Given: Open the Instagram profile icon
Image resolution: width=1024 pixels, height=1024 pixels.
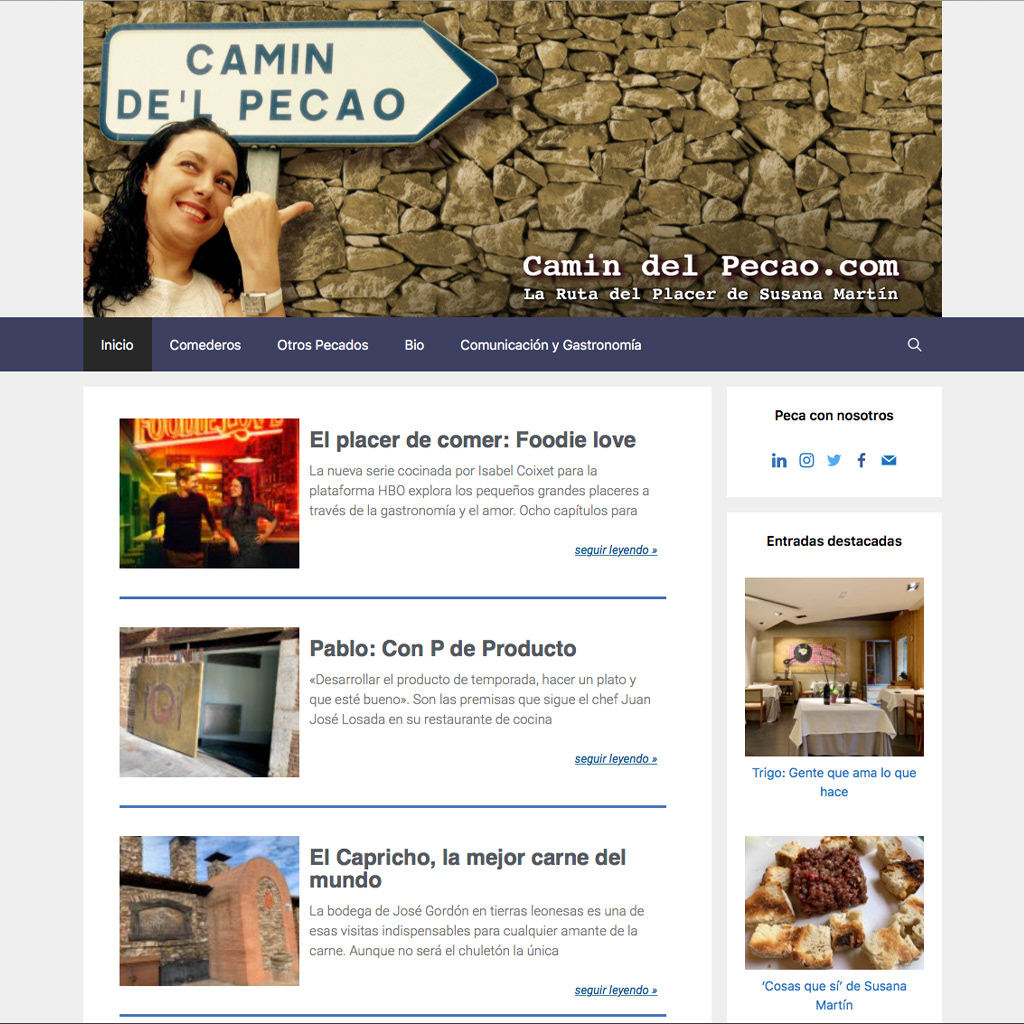Looking at the screenshot, I should 806,460.
